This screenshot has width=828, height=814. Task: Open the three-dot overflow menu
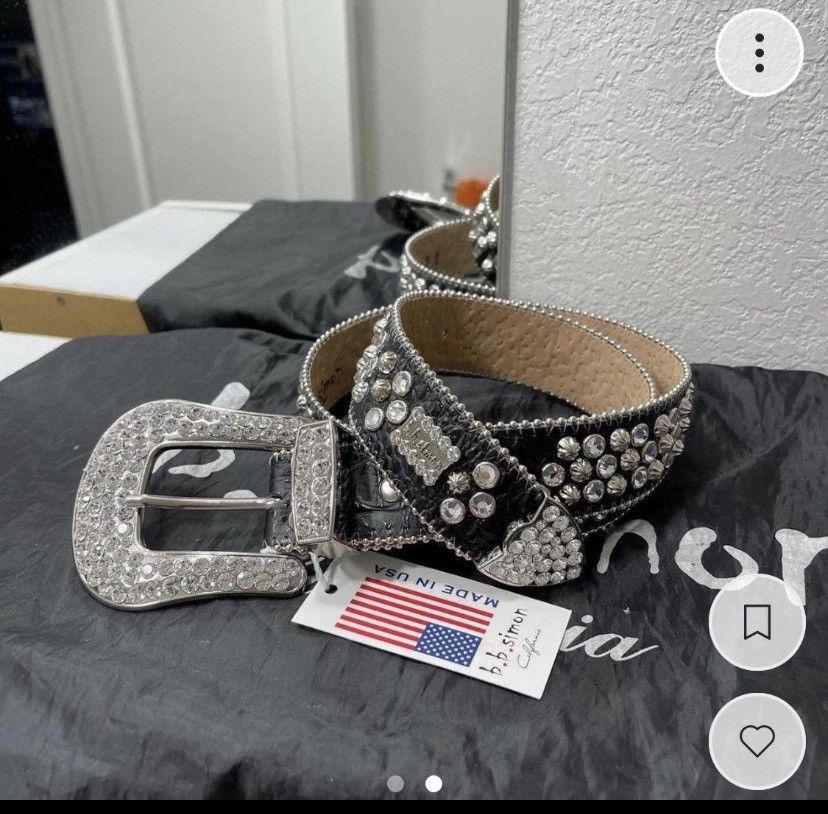tap(759, 51)
